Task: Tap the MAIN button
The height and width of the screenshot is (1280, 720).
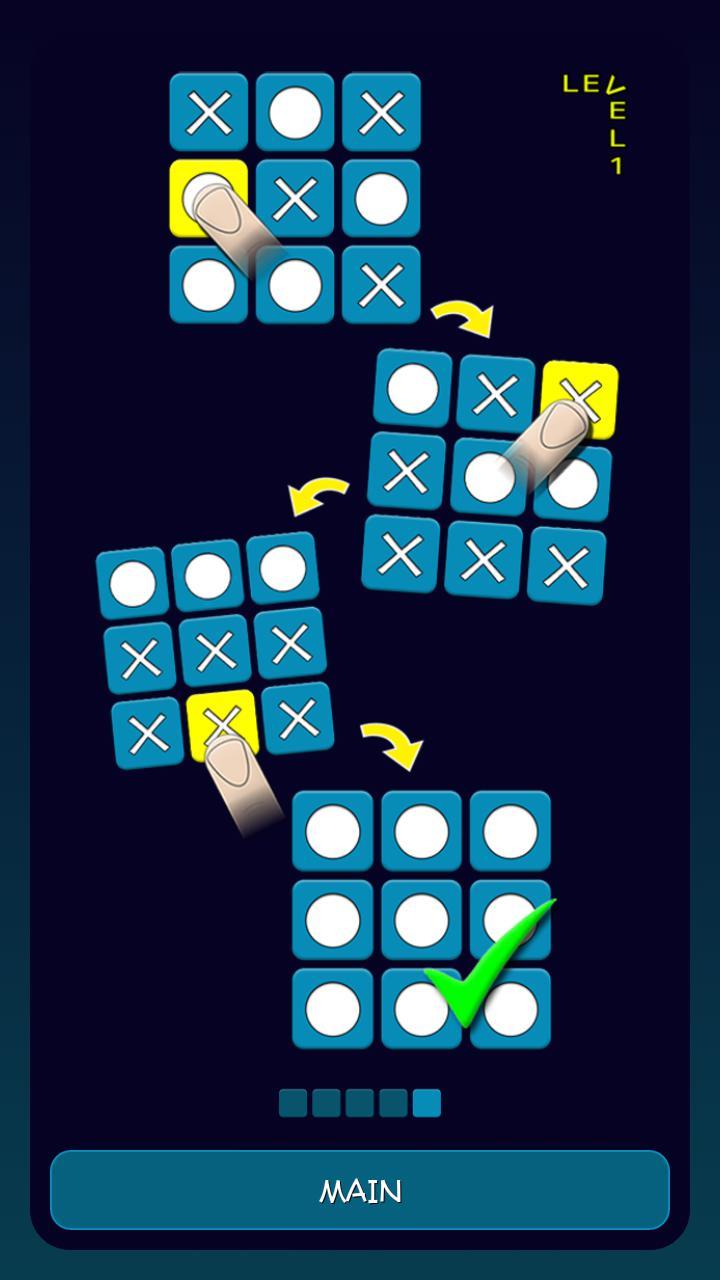Action: (360, 1190)
